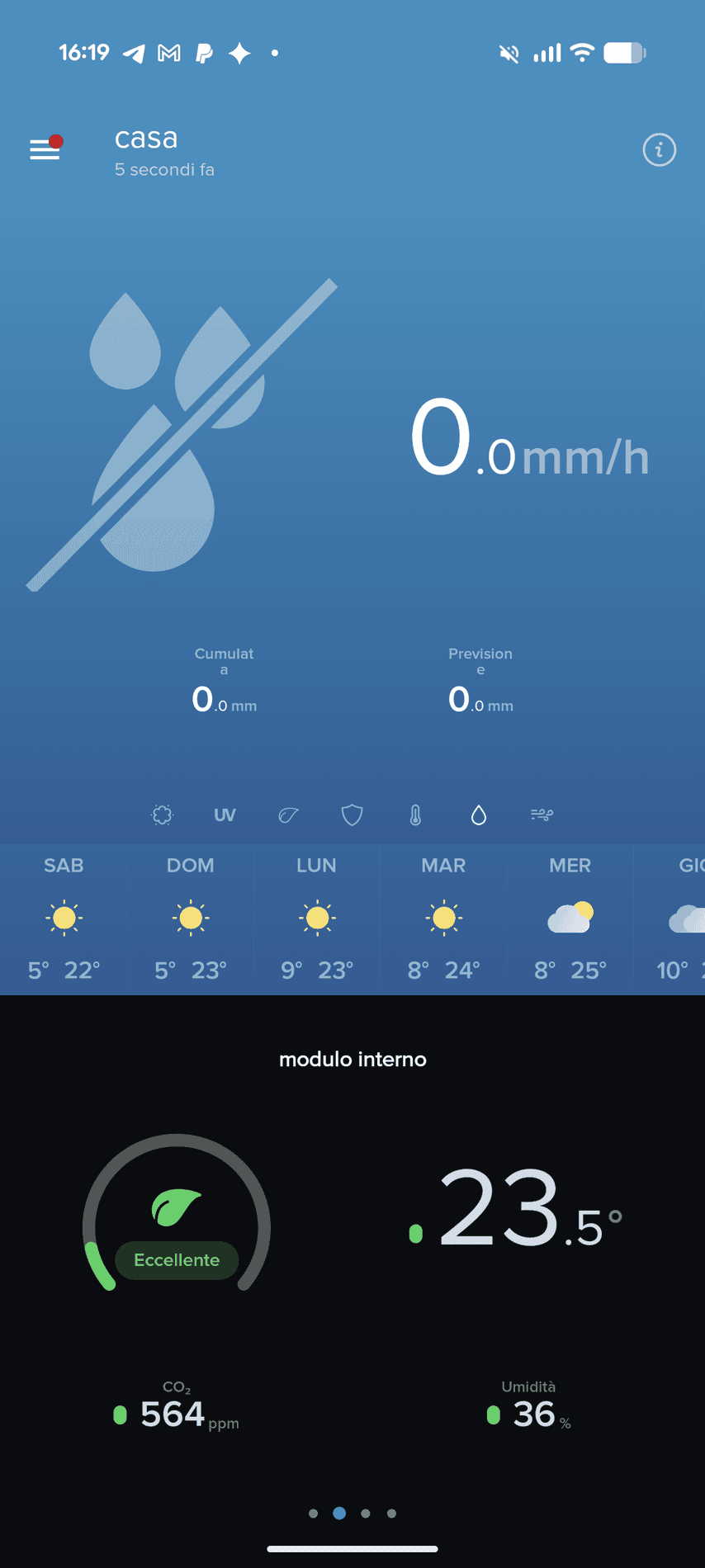
Task: Switch to the UV index view
Action: 225,815
